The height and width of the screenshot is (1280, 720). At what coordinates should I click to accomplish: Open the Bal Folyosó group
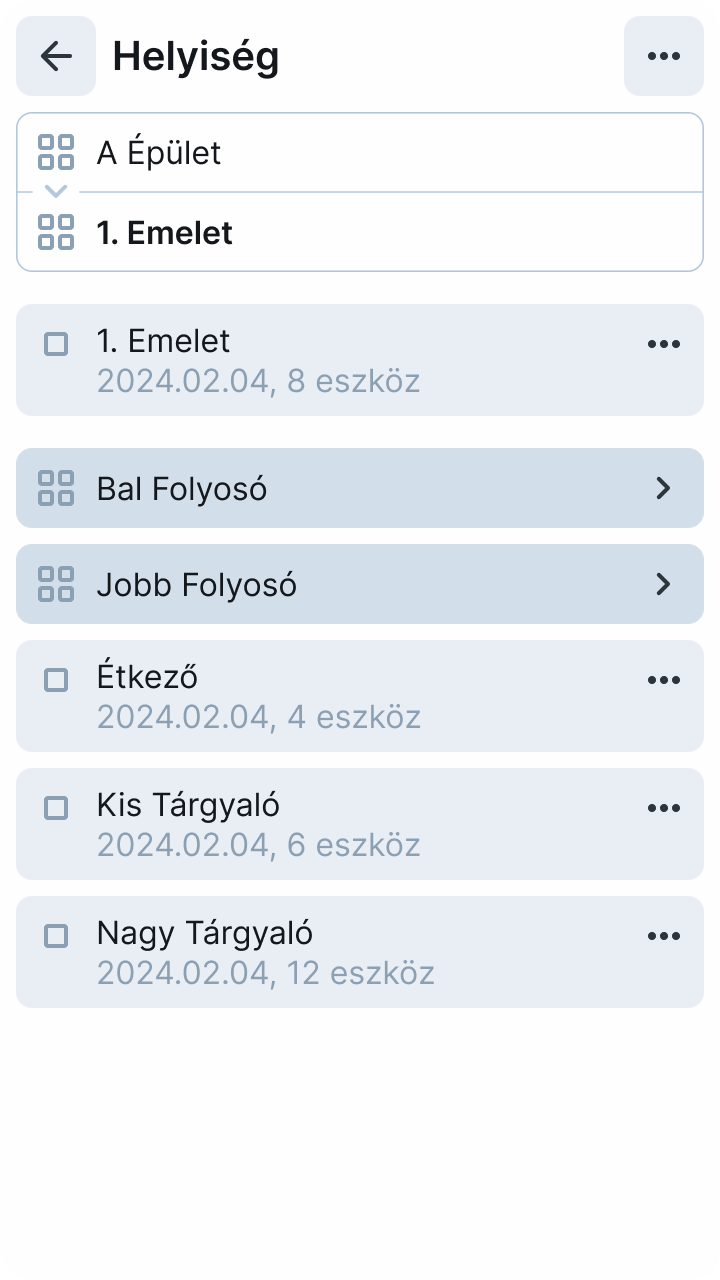tap(360, 488)
